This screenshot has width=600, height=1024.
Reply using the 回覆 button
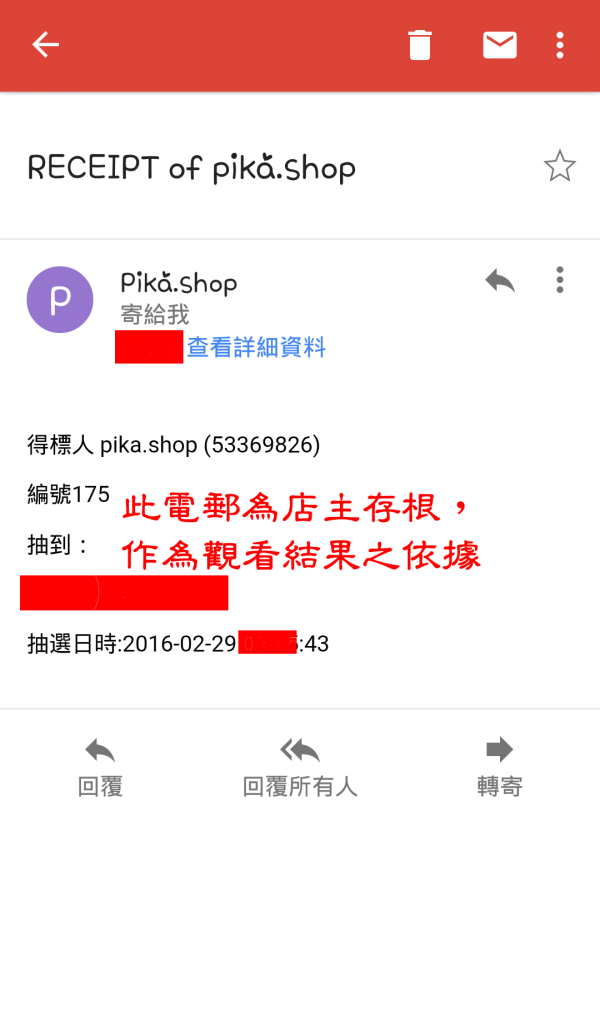(x=100, y=767)
